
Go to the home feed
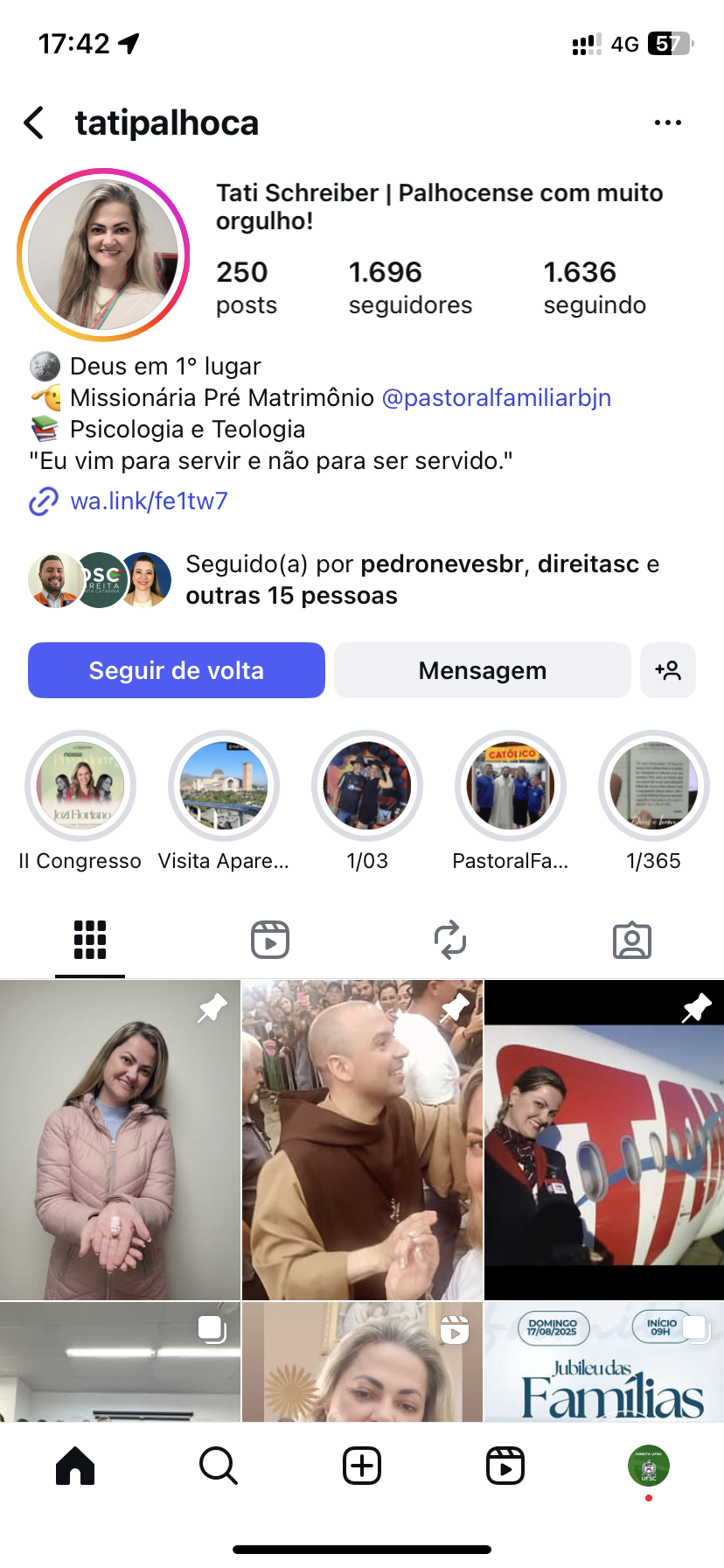coord(75,1466)
